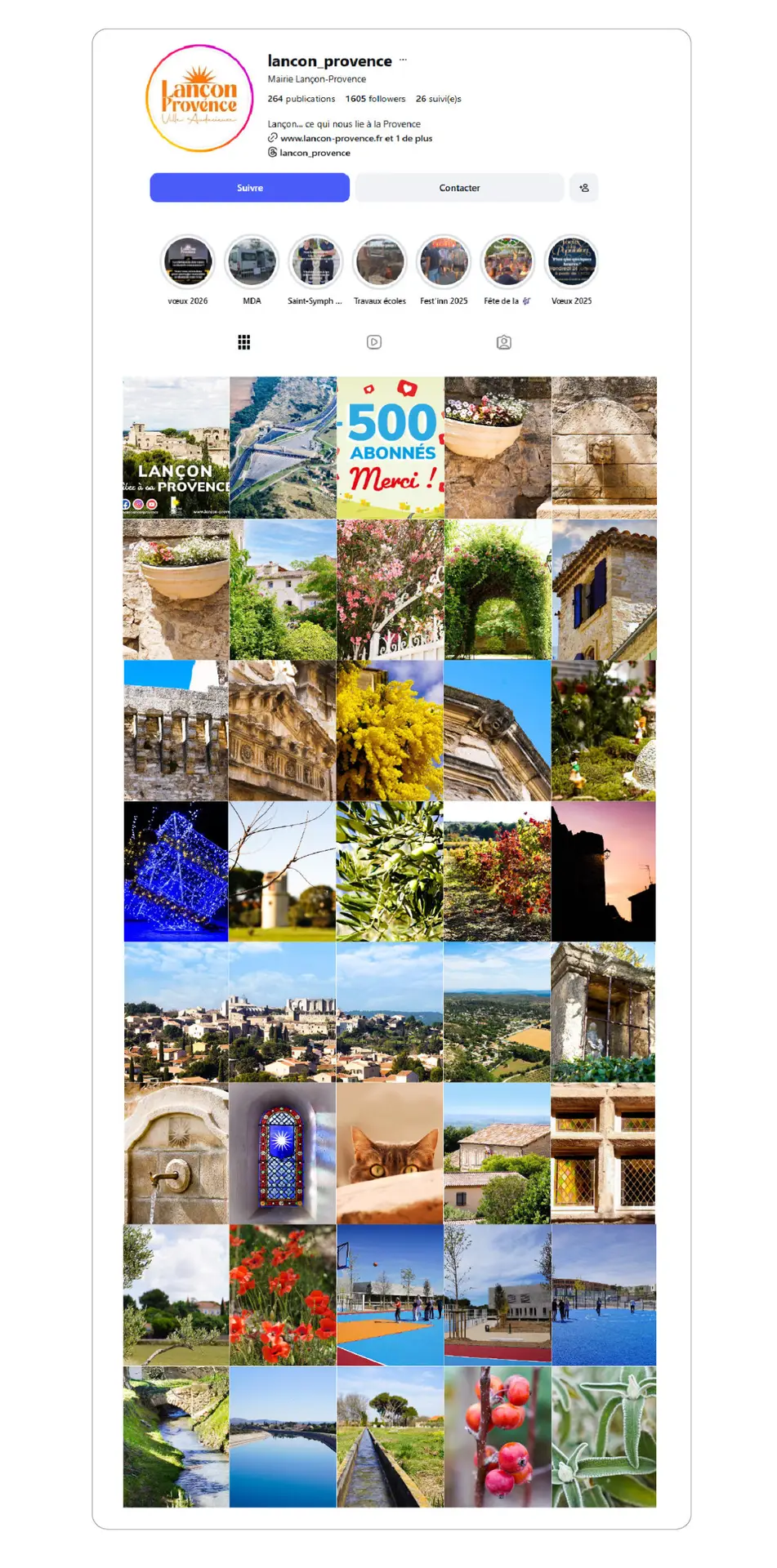This screenshot has height=1568, width=777.
Task: Open the Threads profile lancon_provence
Action: [x=315, y=153]
